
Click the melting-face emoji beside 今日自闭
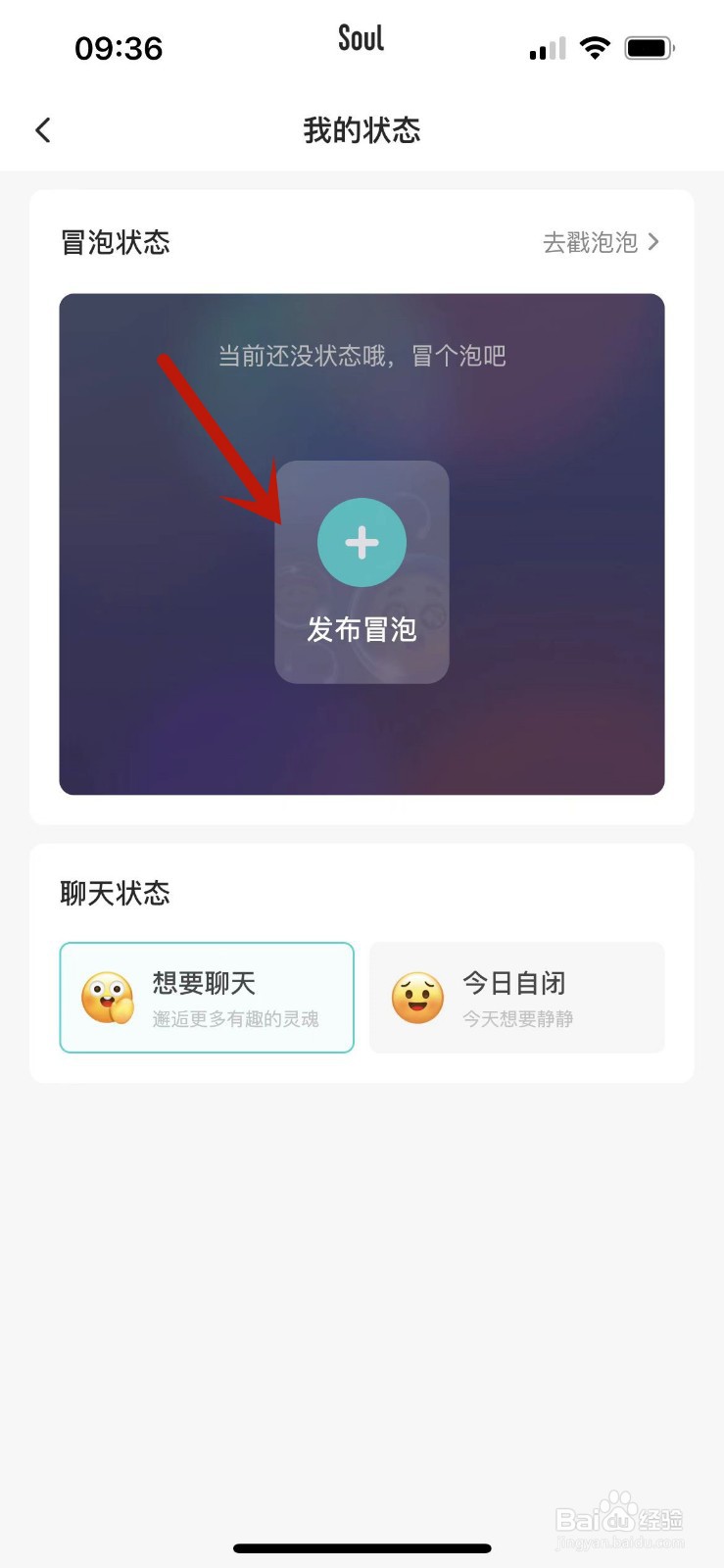click(416, 998)
